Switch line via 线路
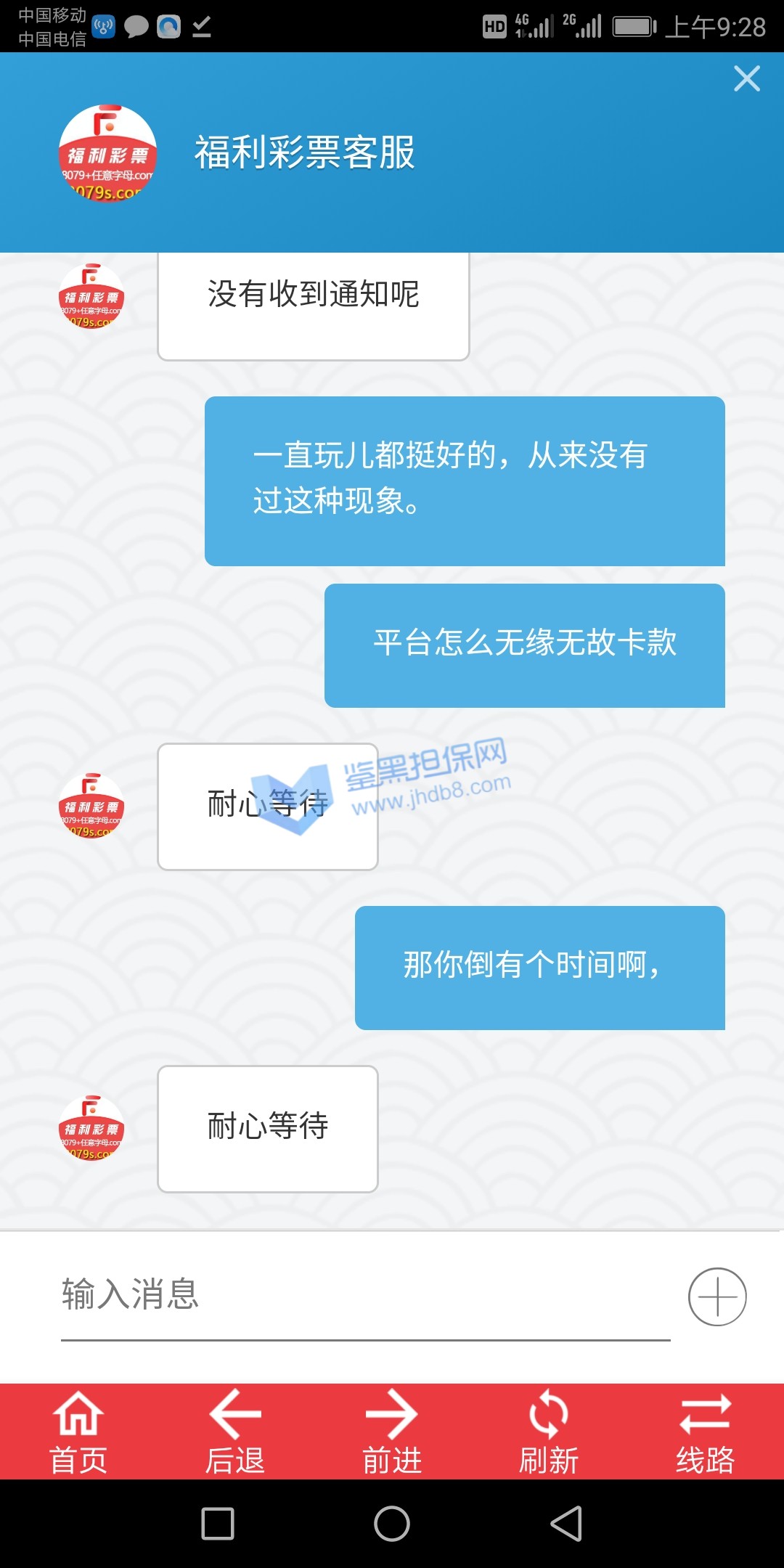 [706, 1432]
